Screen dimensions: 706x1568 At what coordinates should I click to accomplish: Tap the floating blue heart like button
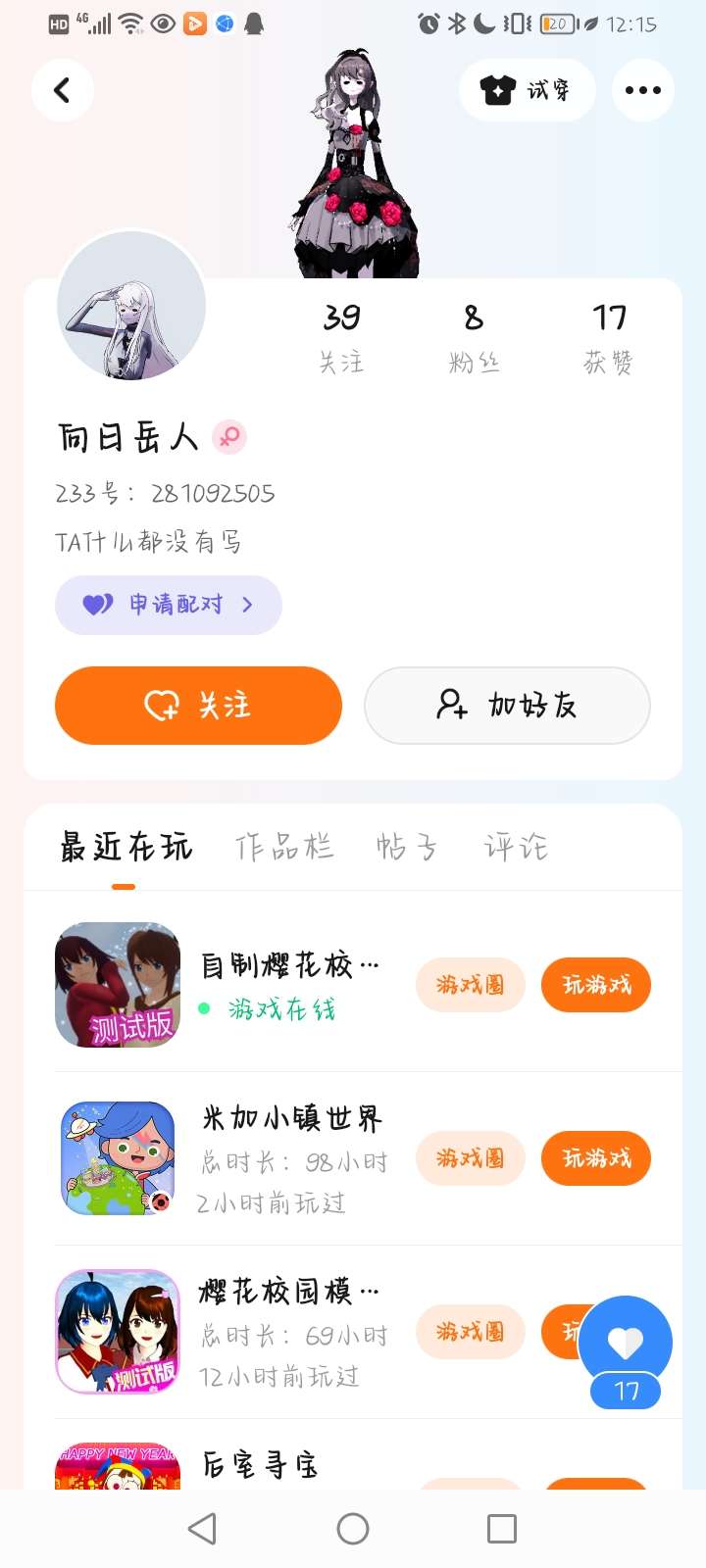tap(626, 1343)
